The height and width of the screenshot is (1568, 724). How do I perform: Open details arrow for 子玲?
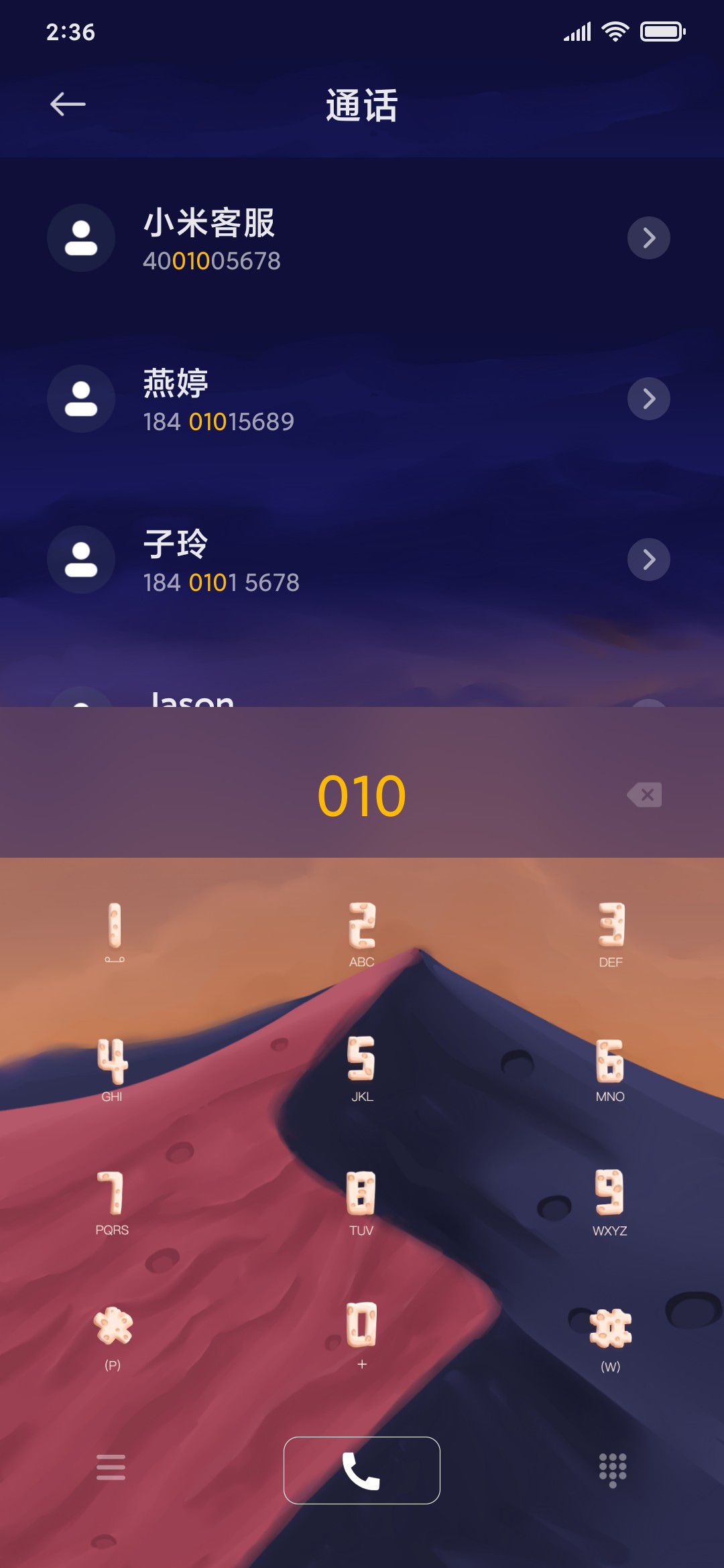(648, 560)
